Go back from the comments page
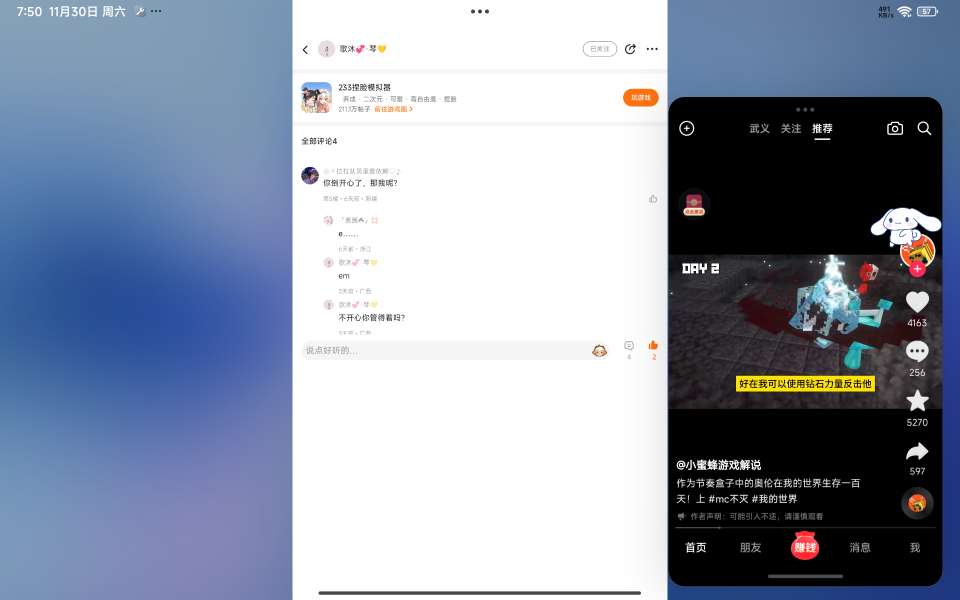This screenshot has height=600, width=960. [305, 50]
